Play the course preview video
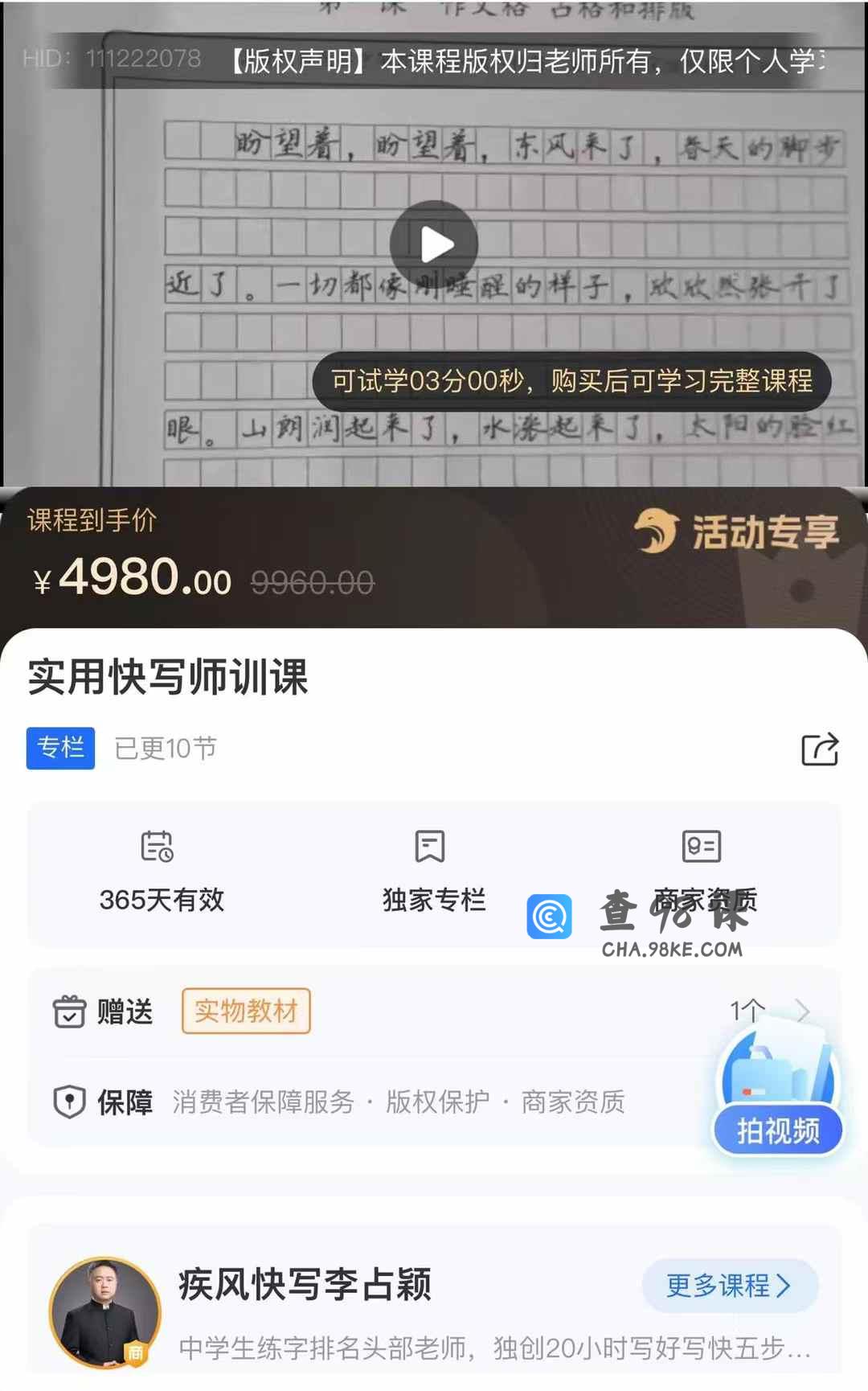Screen dimensions: 868x1391 [434, 244]
